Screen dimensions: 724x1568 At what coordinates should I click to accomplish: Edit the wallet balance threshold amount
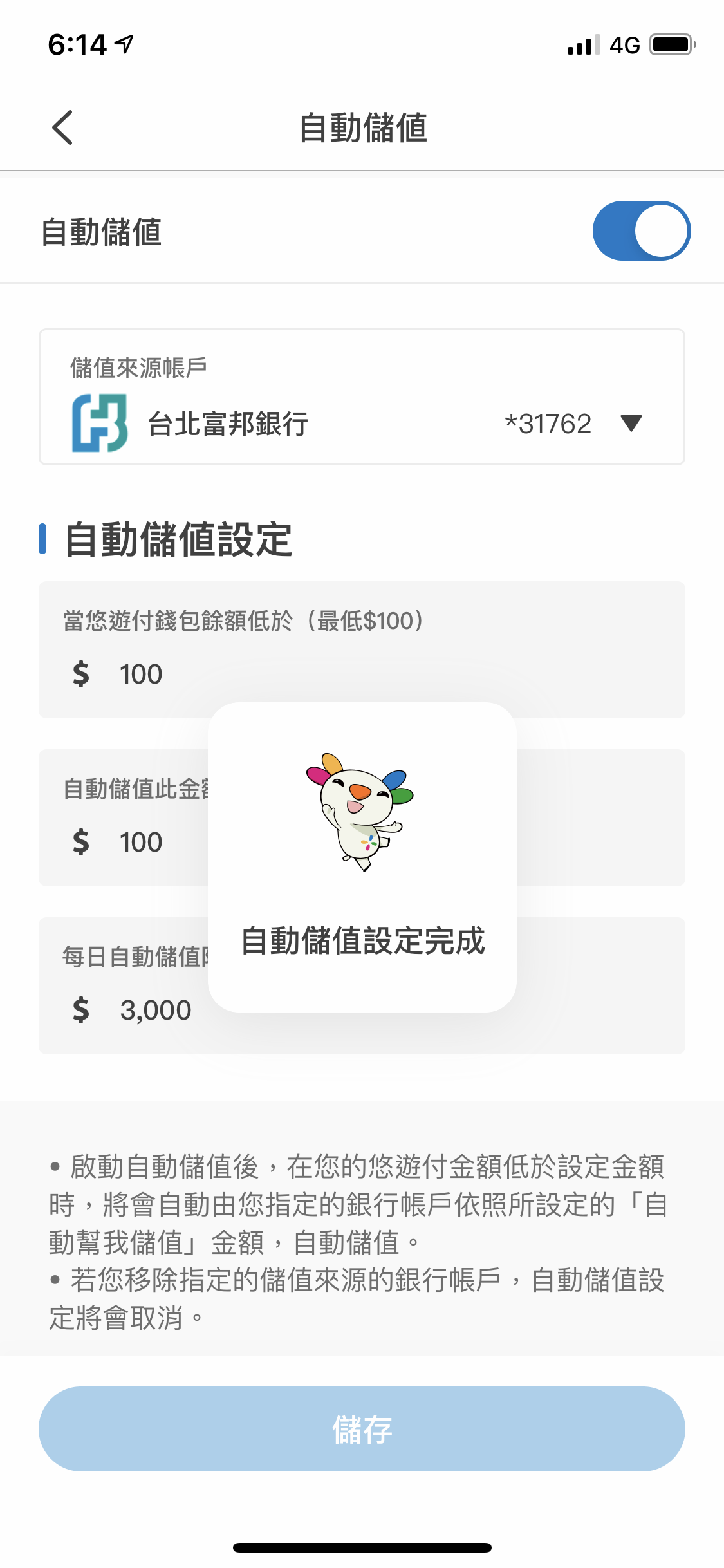tap(140, 675)
